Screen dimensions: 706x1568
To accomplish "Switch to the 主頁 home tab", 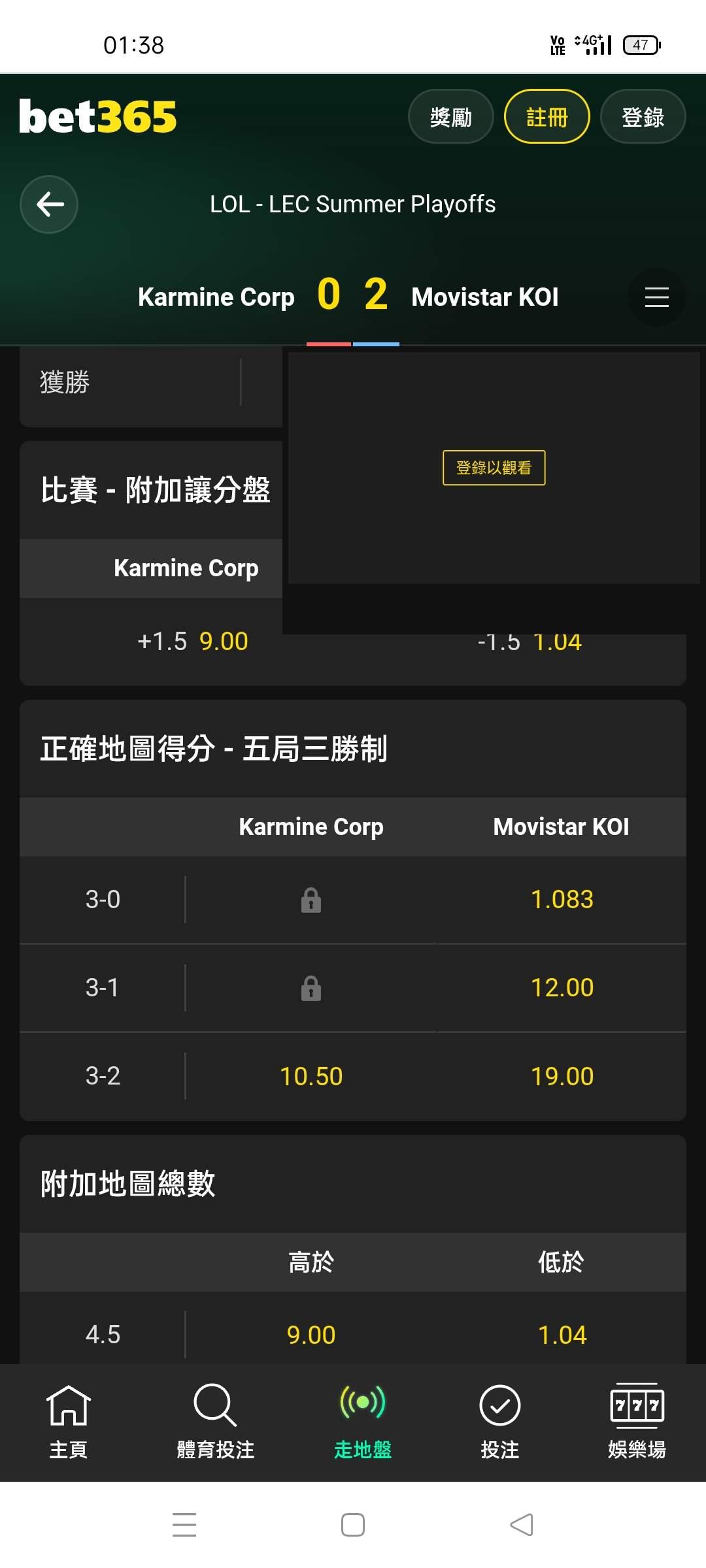I will click(69, 1422).
